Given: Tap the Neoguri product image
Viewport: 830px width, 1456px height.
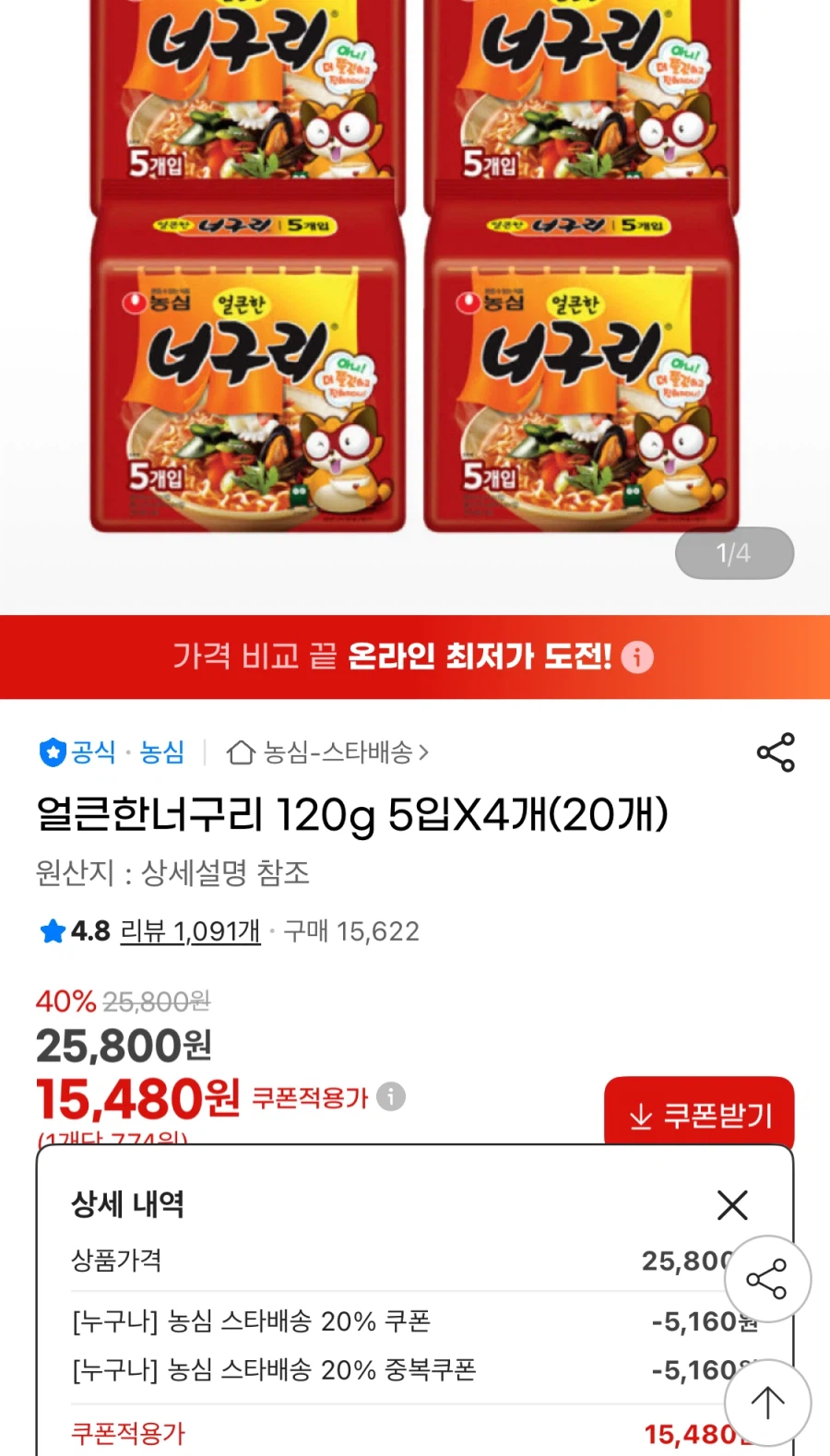Looking at the screenshot, I should point(415,277).
